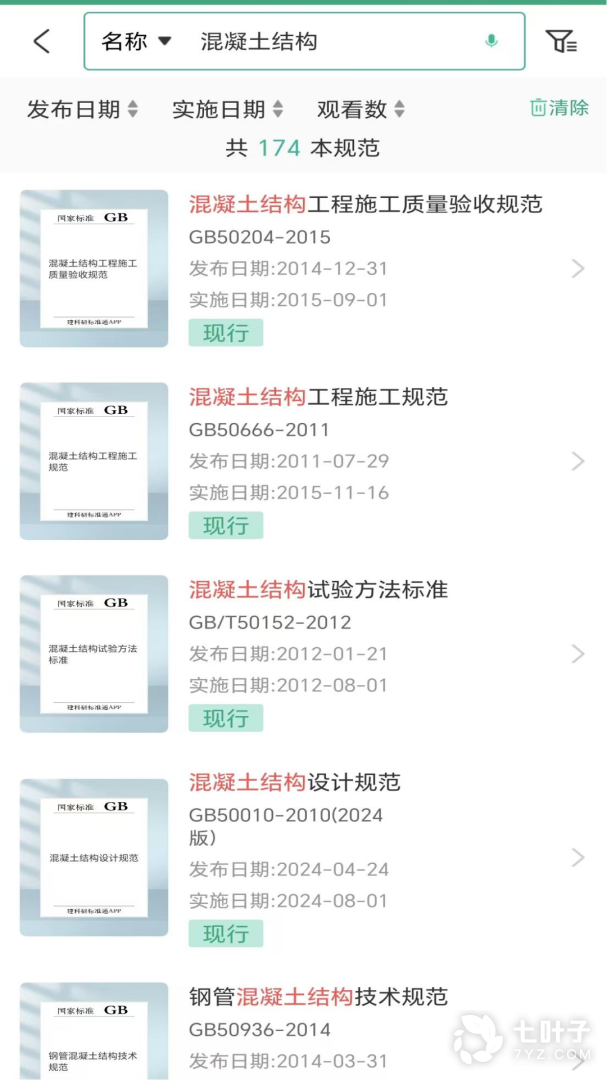Open 混凝土结构设计规范 GB50010-2010

click(365, 857)
